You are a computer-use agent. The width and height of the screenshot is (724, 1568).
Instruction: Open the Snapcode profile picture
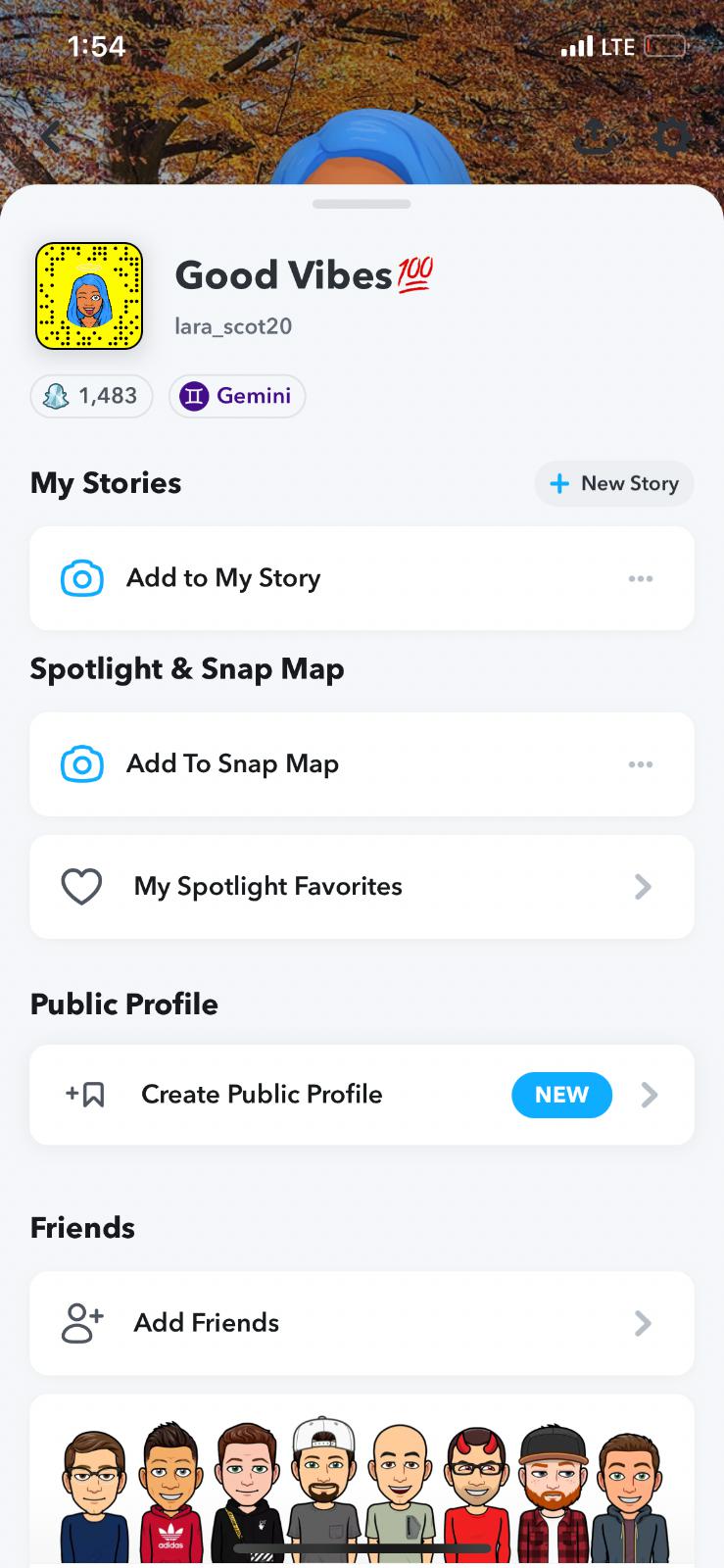pyautogui.click(x=89, y=296)
